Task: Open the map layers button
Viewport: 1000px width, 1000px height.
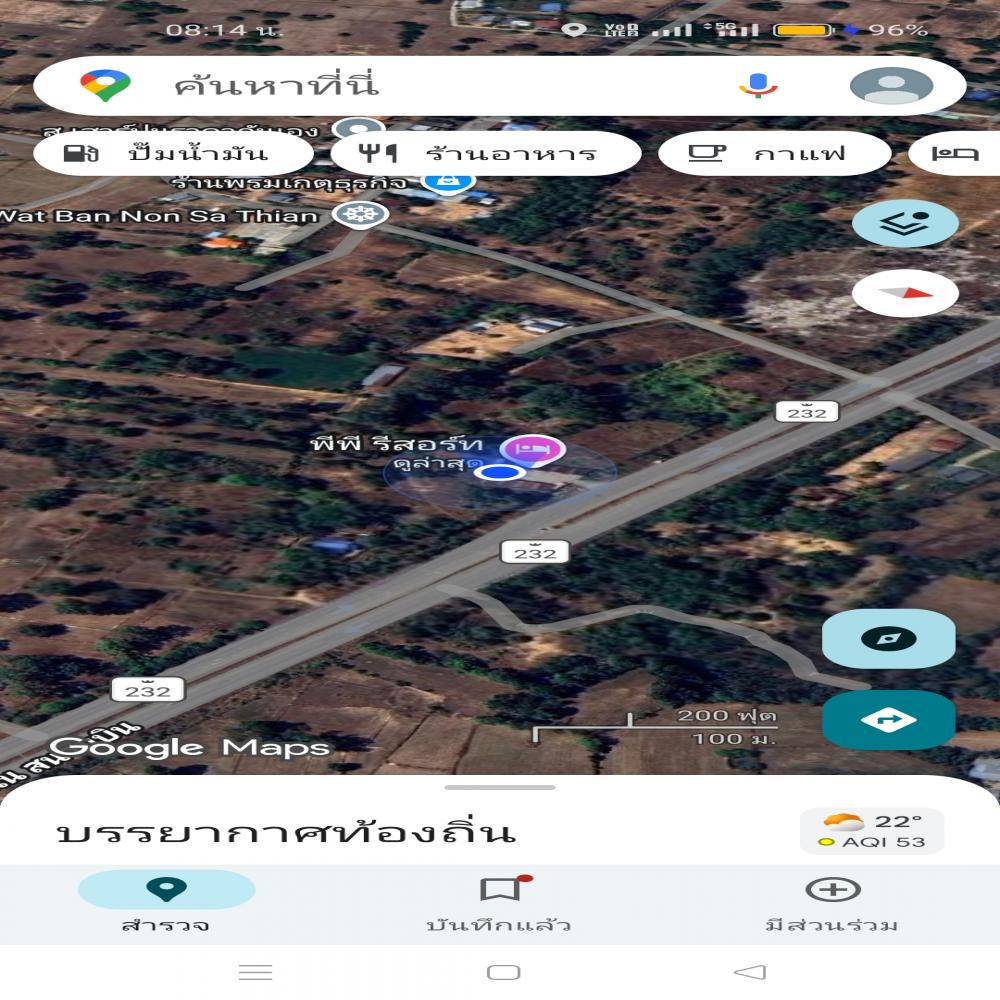Action: pyautogui.click(x=905, y=223)
